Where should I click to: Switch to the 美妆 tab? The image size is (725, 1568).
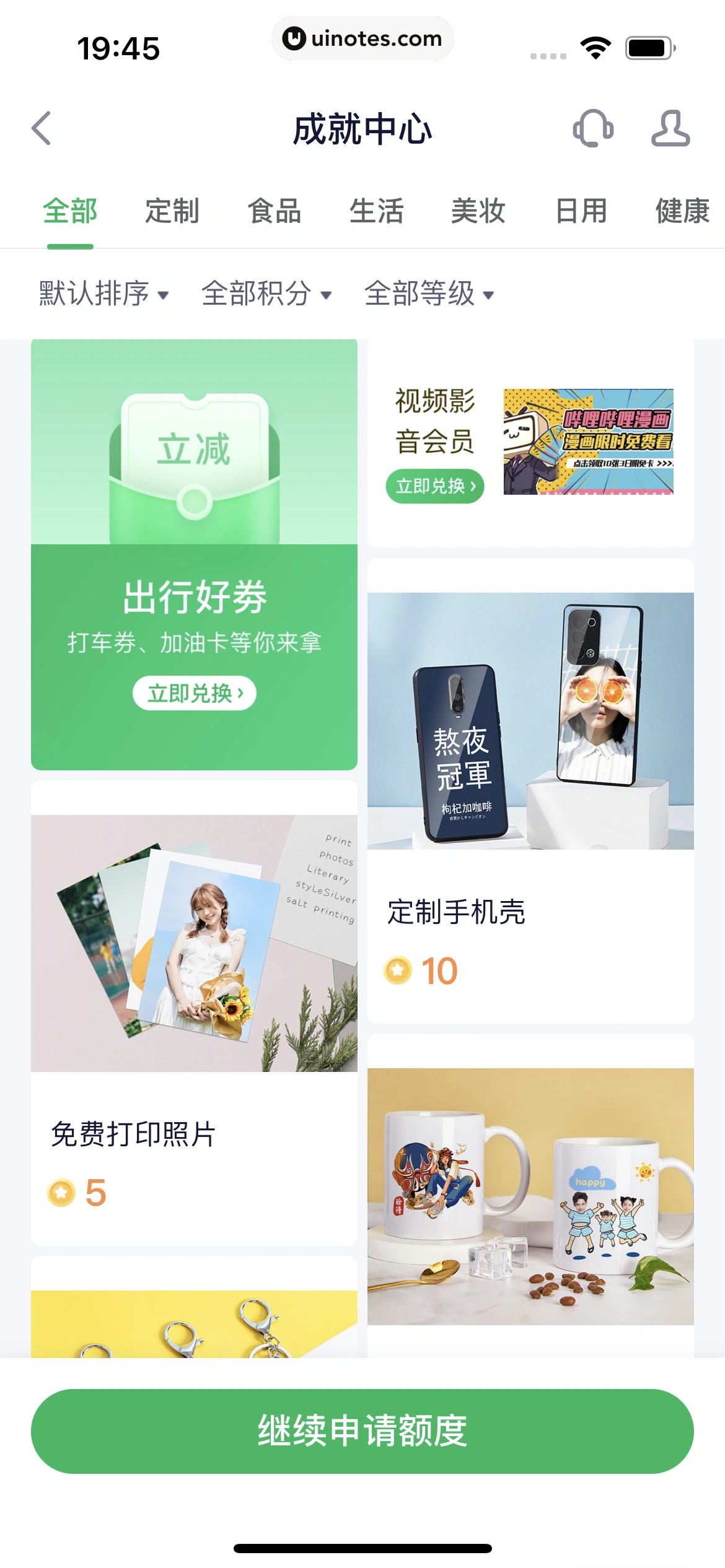click(478, 211)
